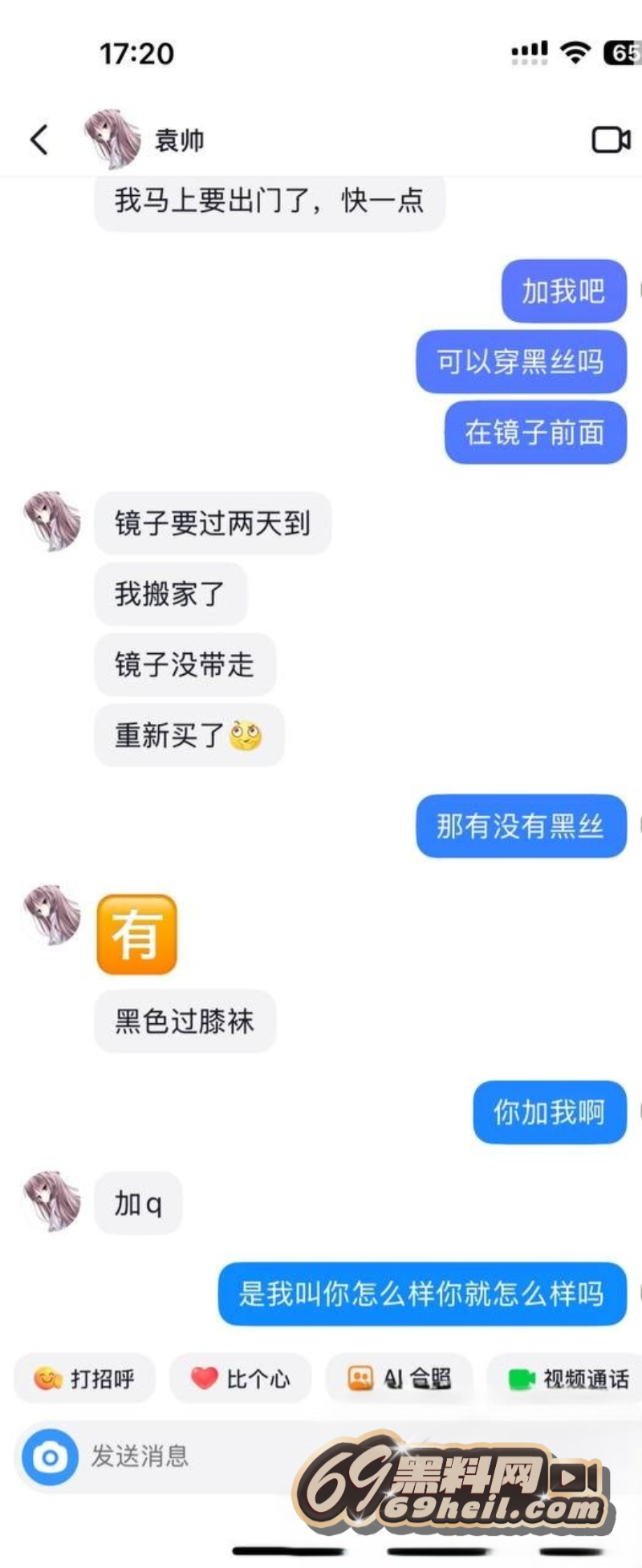Go back from the chat with 袁帅

[x=39, y=140]
